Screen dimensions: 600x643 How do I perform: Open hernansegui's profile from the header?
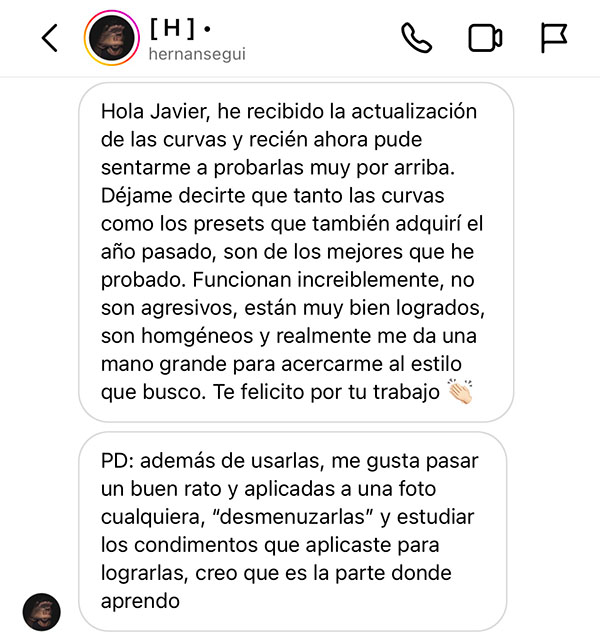(196, 39)
